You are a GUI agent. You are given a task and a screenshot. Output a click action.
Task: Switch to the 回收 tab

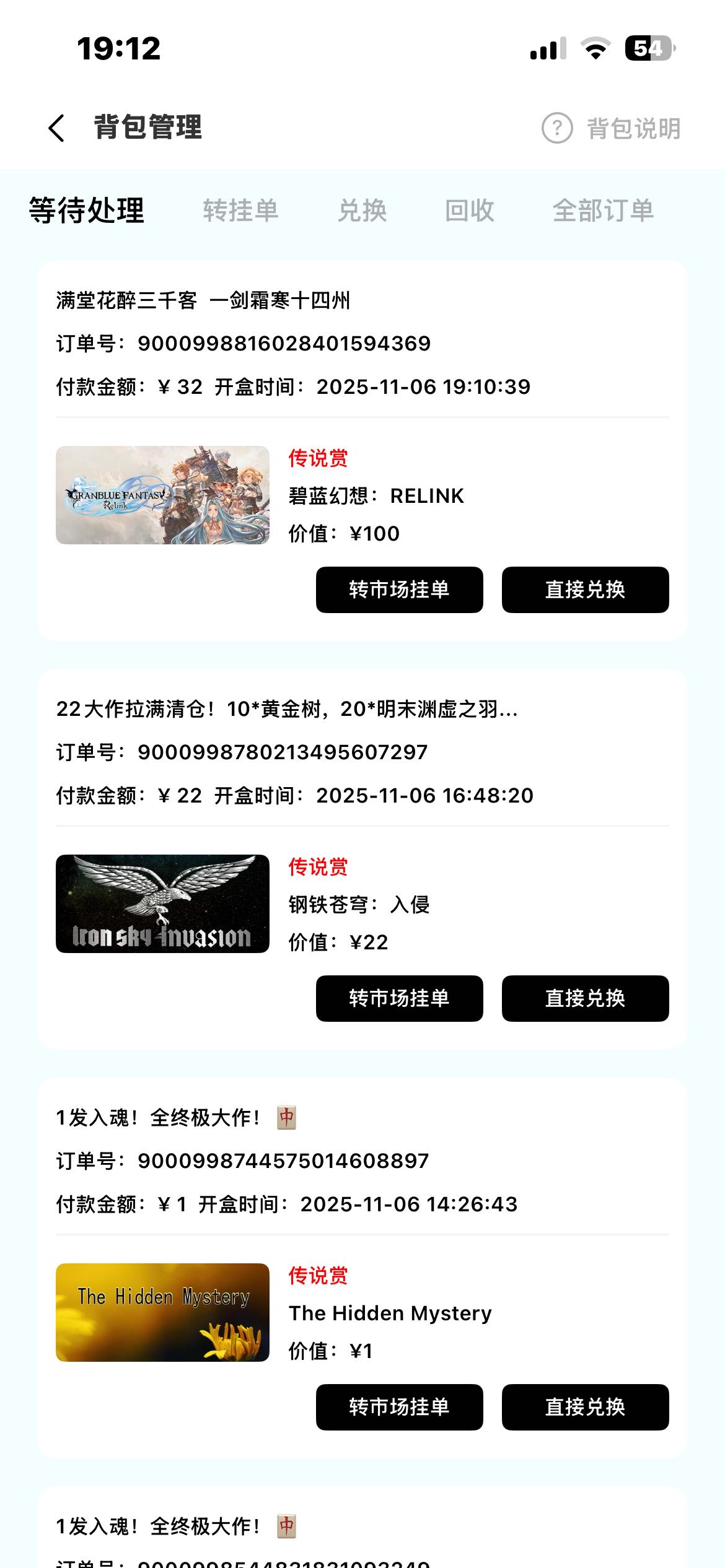pyautogui.click(x=470, y=211)
